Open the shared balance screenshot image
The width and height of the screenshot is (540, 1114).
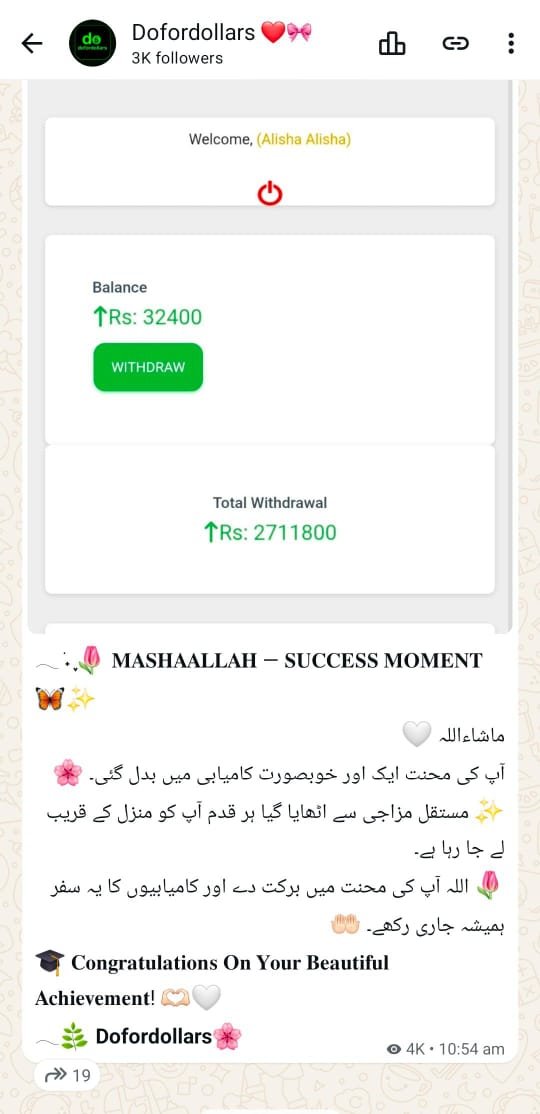coord(270,356)
